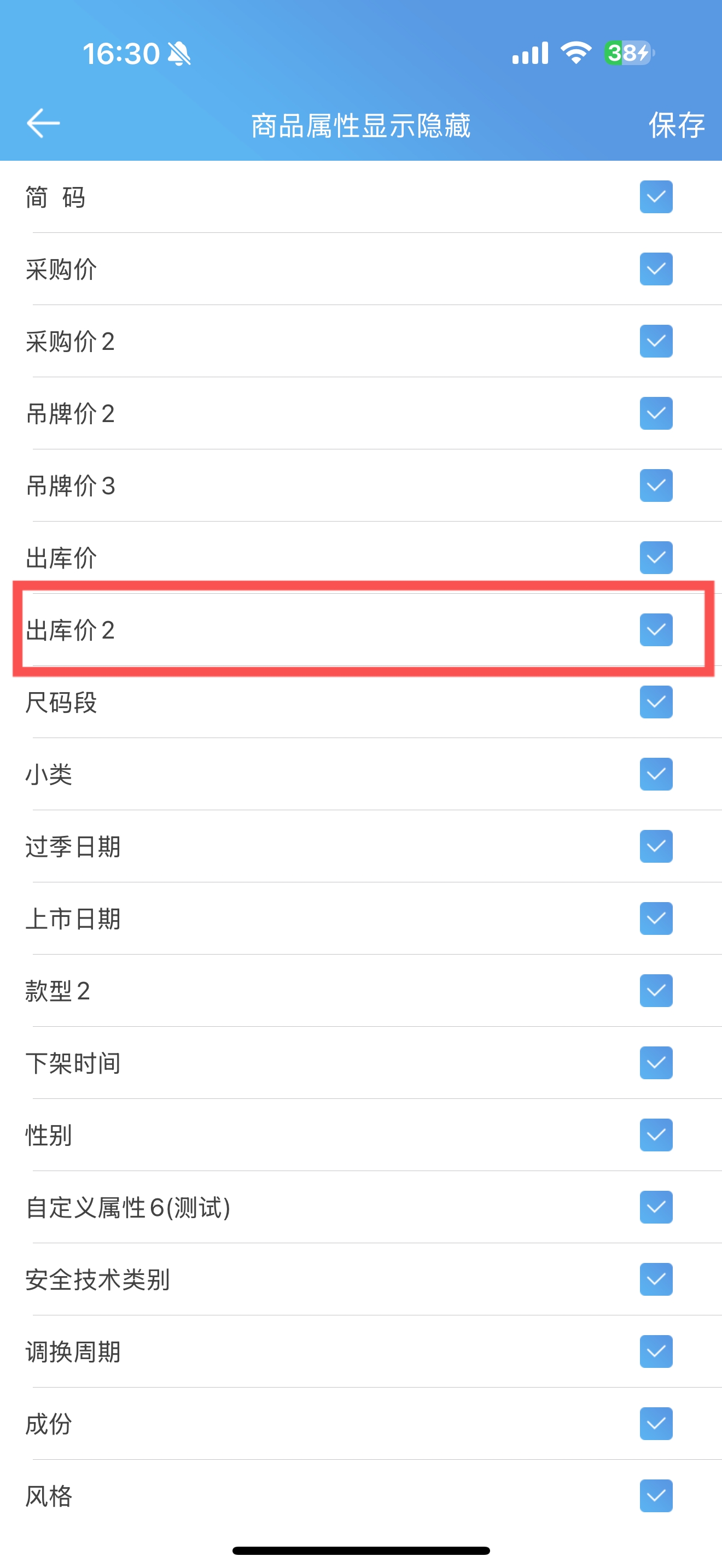
Task: Tap 保存 to save settings
Action: [x=677, y=125]
